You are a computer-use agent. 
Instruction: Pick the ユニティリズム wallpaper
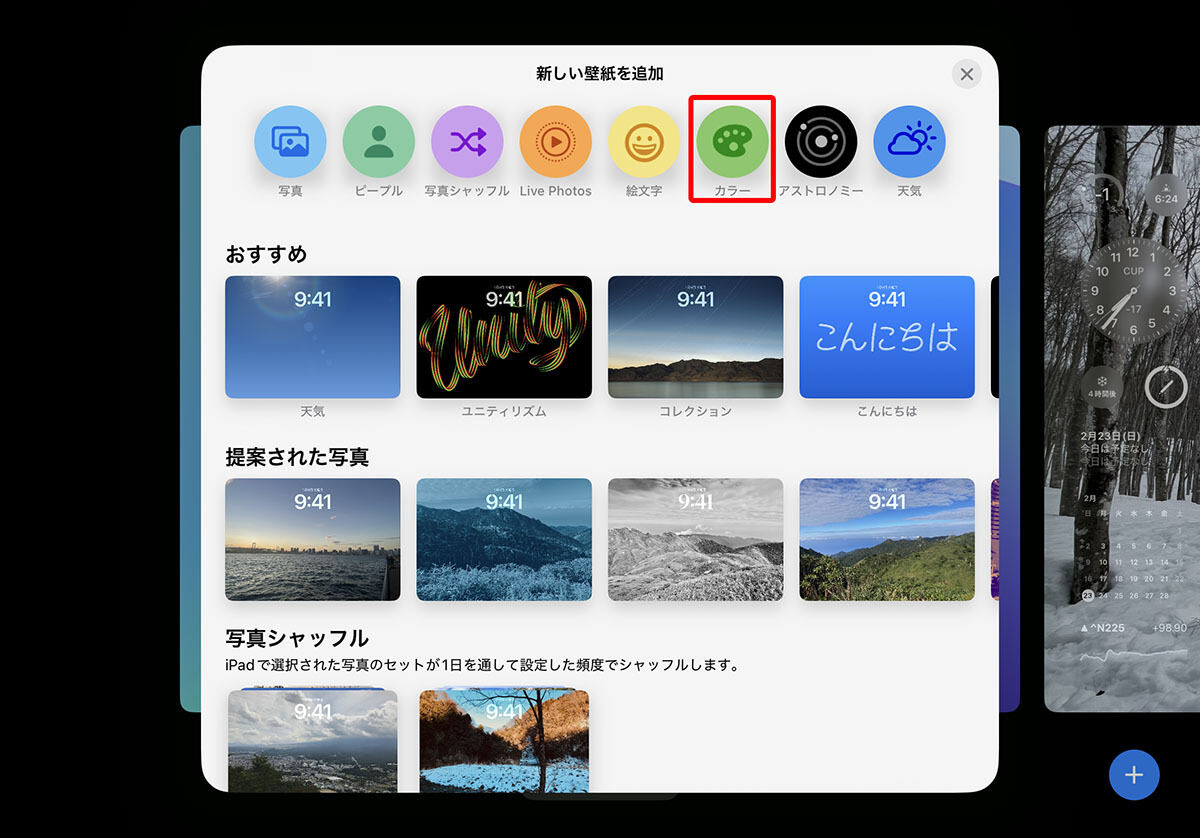point(504,338)
